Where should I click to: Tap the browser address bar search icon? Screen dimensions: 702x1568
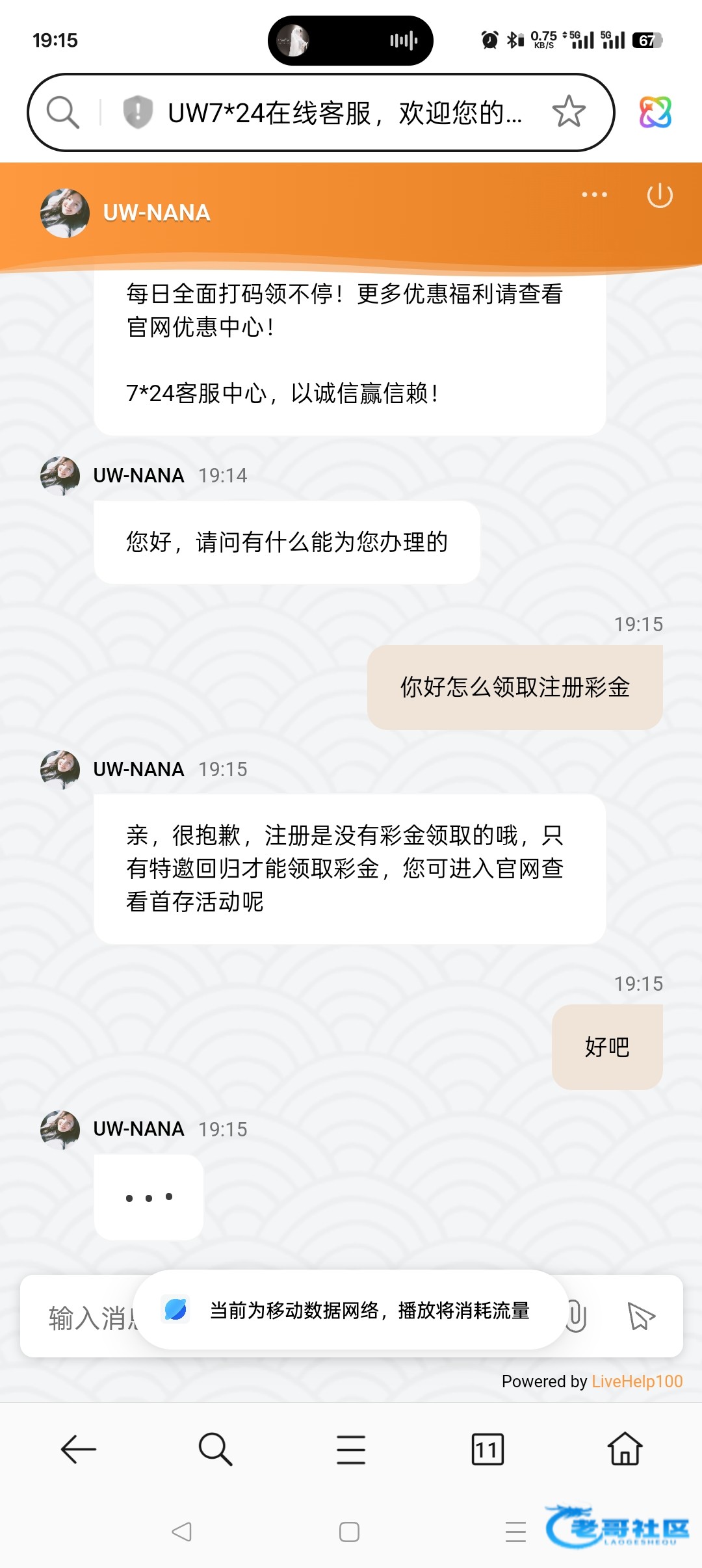click(x=63, y=112)
